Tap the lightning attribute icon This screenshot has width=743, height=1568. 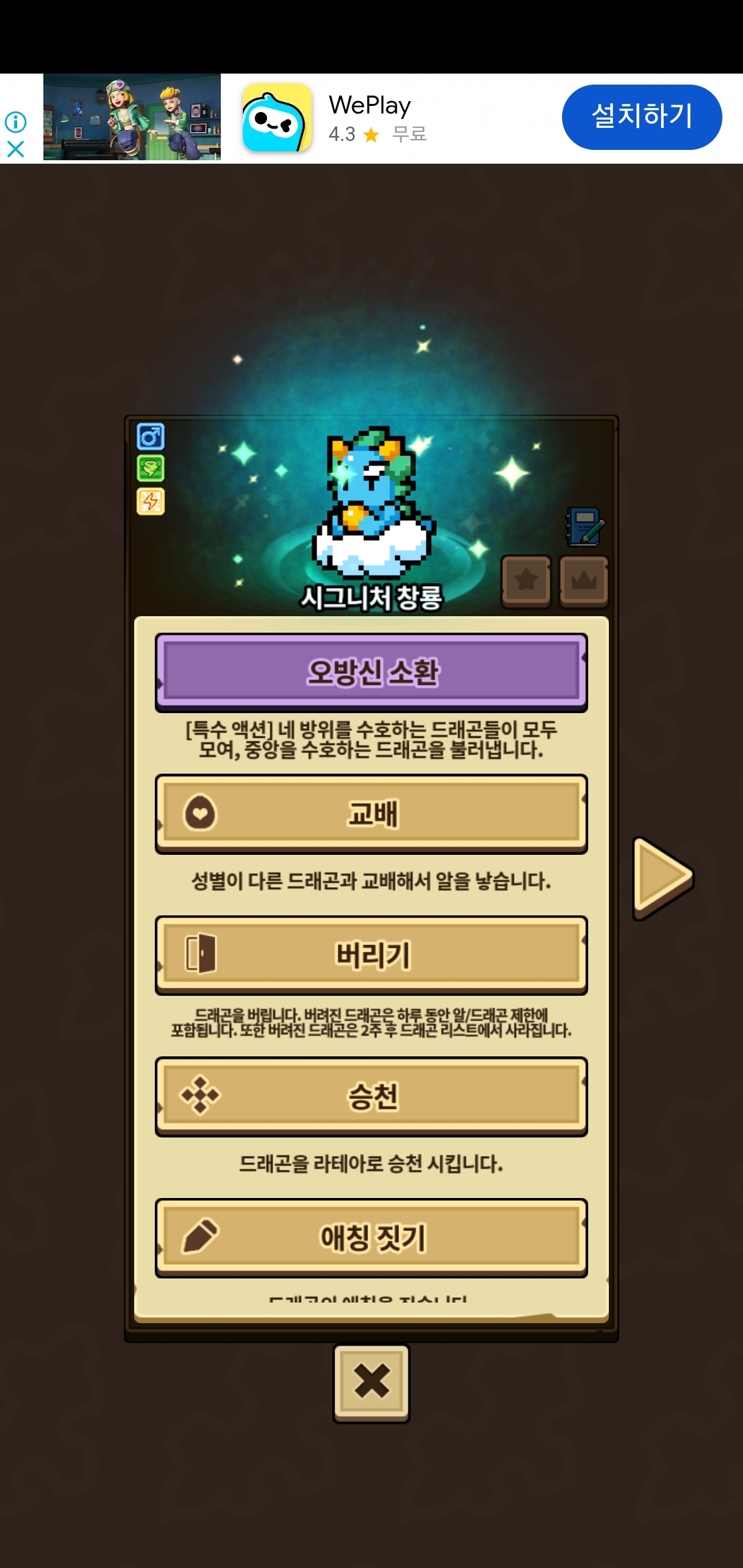click(151, 501)
